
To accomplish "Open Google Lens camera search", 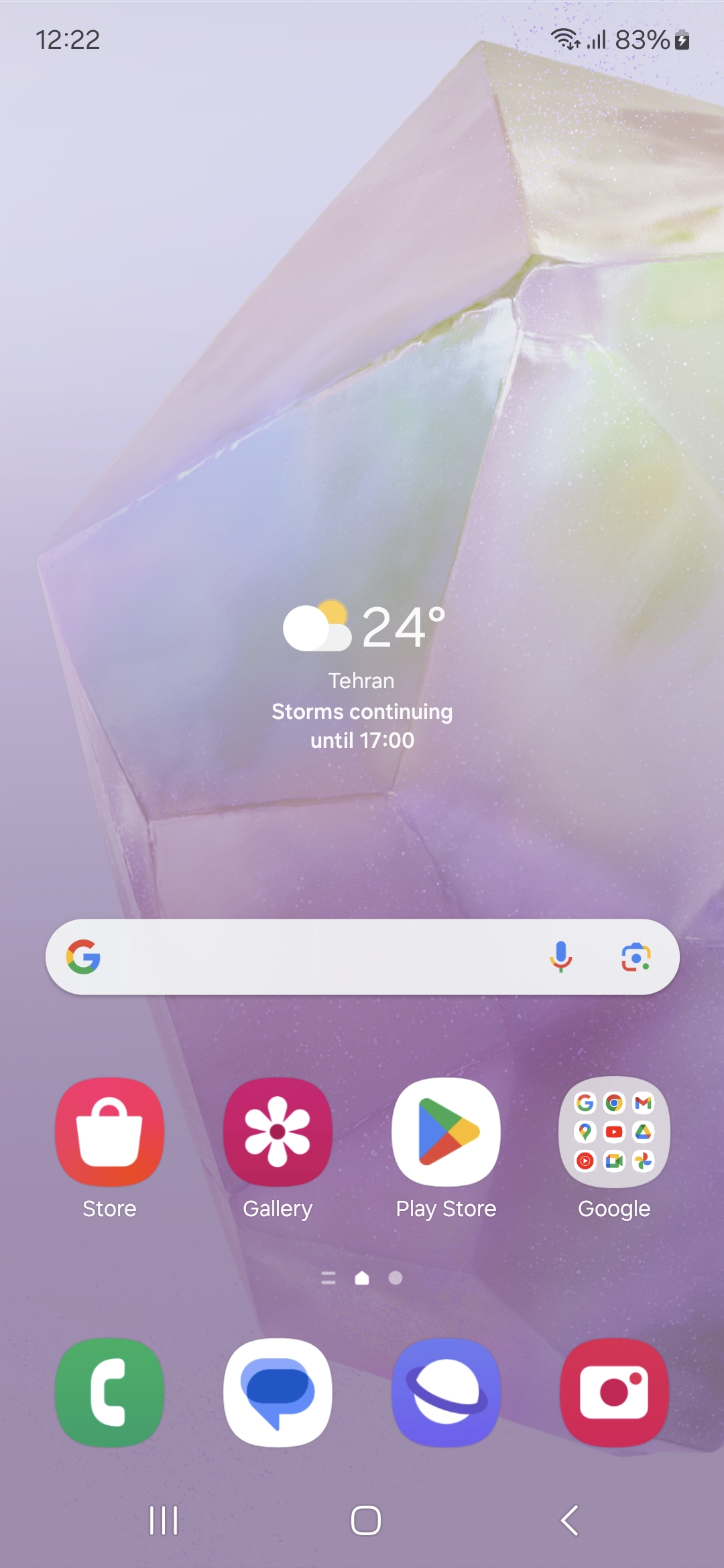I will 636,957.
